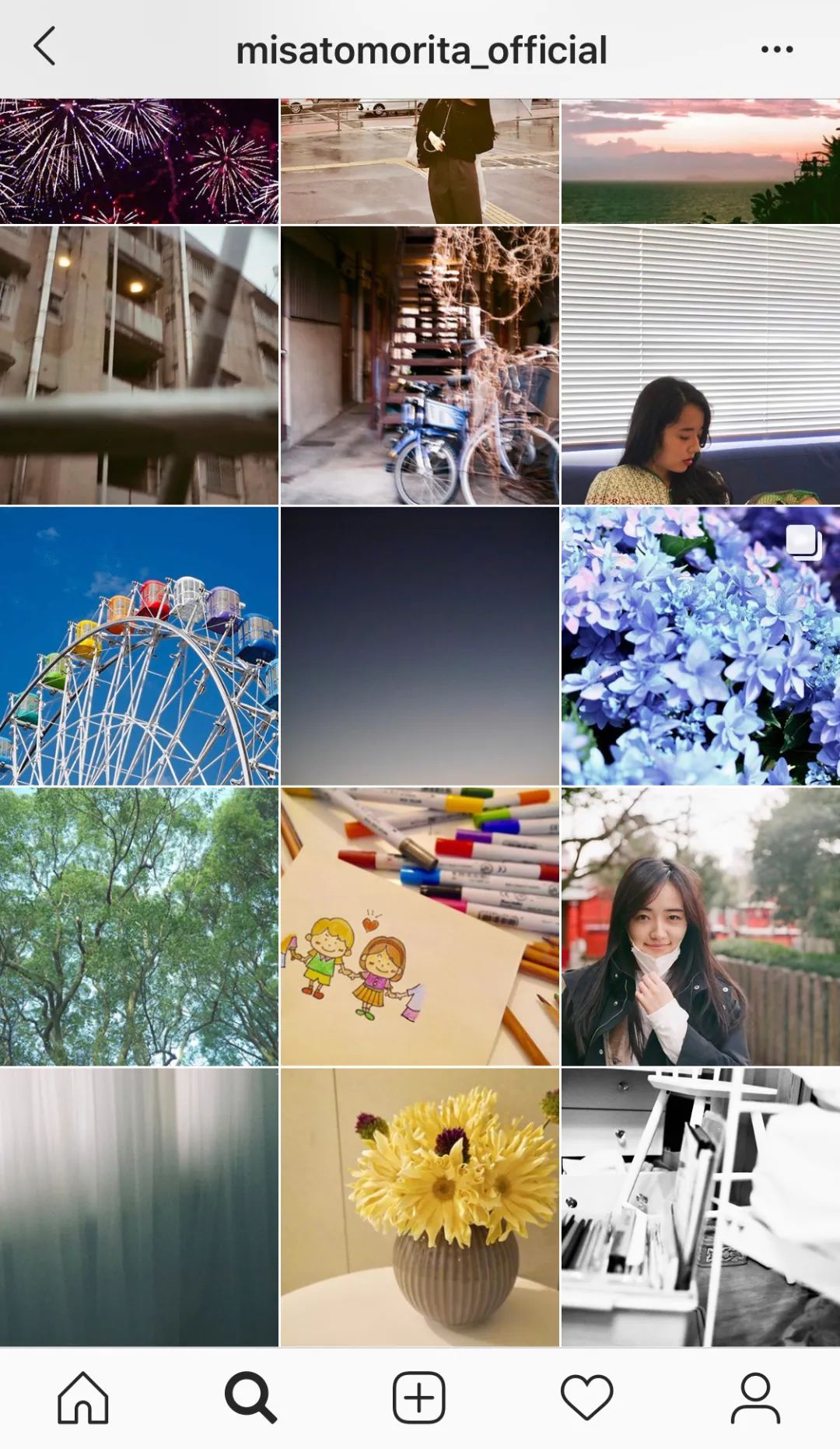The image size is (840, 1449).
Task: View the yellow flowers in vase post
Action: 419,1206
